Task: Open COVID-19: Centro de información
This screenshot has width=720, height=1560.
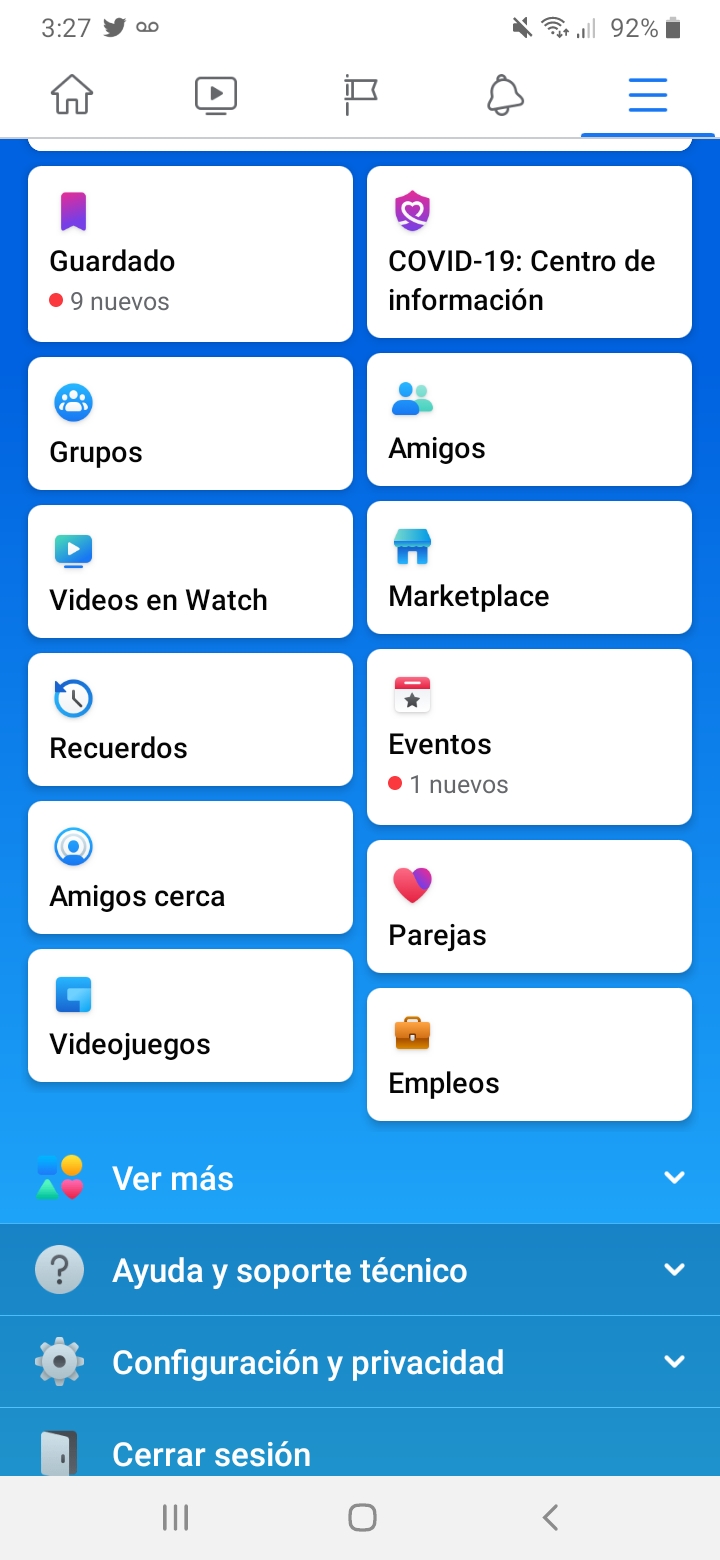Action: [x=529, y=252]
